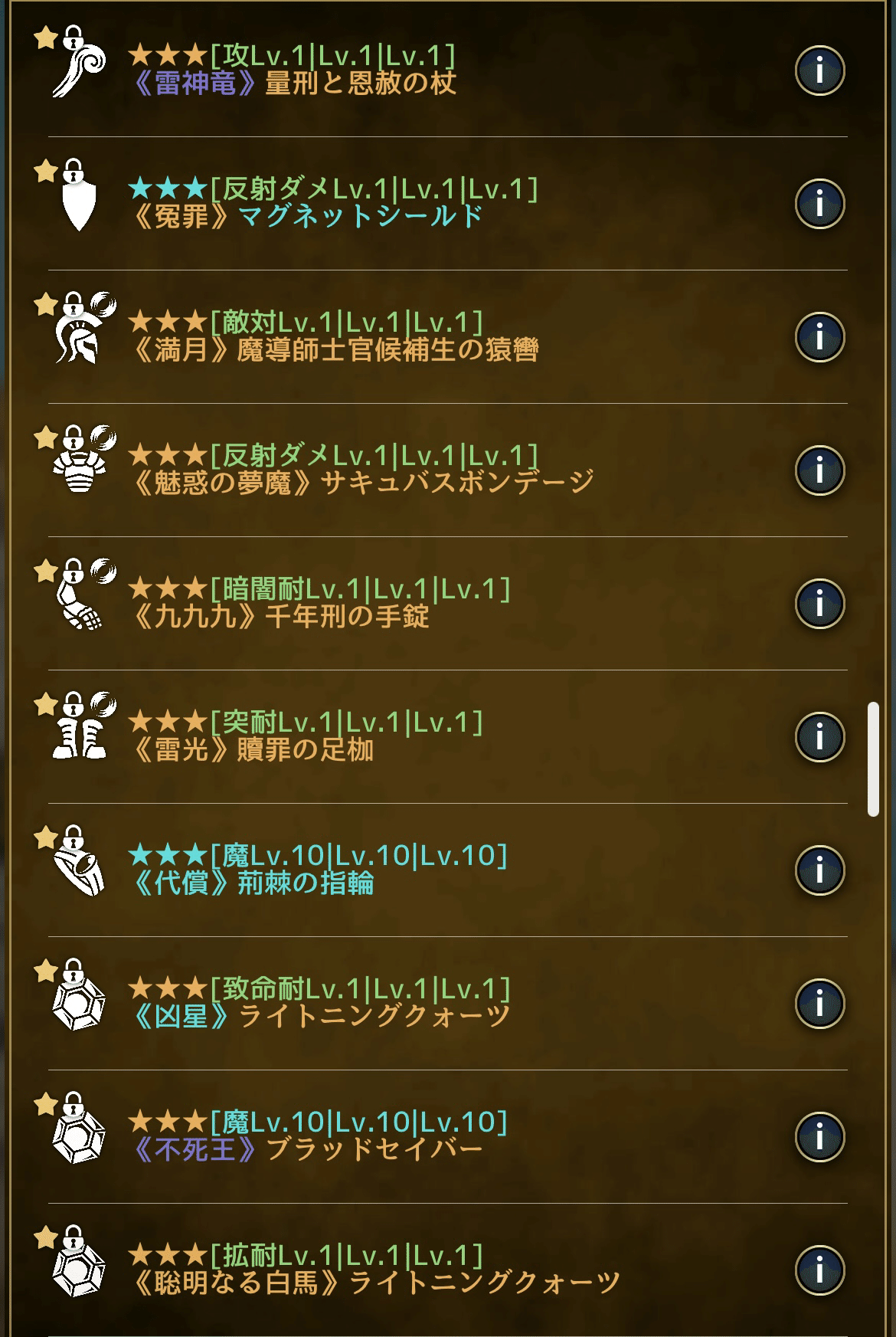The height and width of the screenshot is (1337, 896).
Task: Select the 《代償》荊棘の指輪 row
Action: point(383,870)
